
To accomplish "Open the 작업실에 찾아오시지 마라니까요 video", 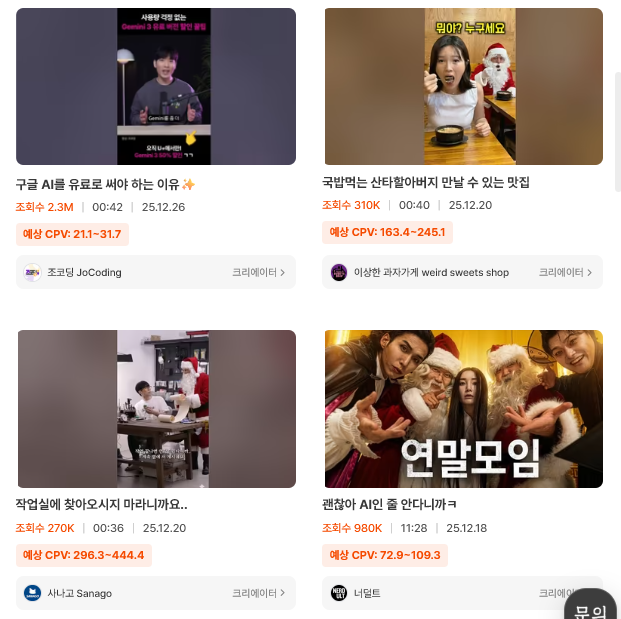I will click(156, 409).
